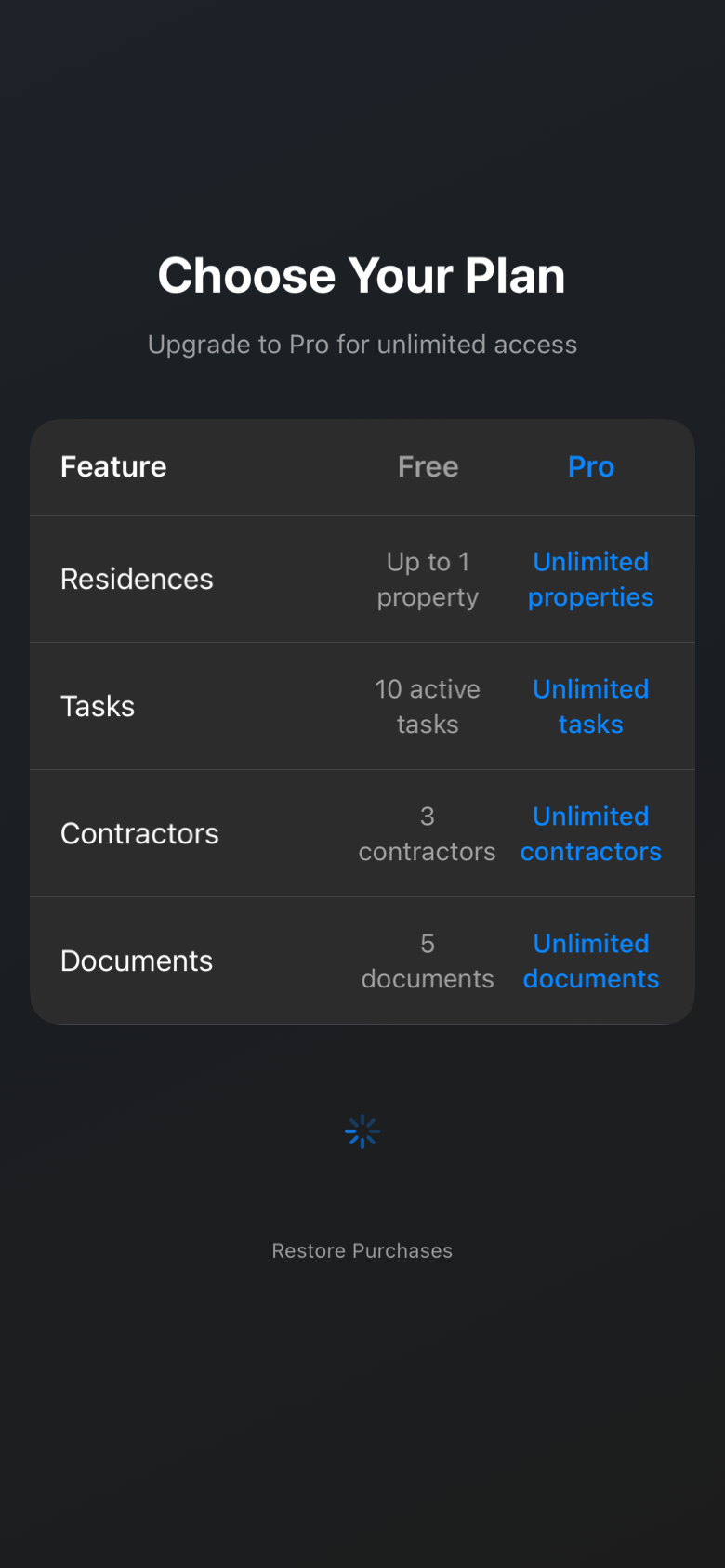Select Unlimited contractors under Pro
This screenshot has width=725, height=1568.
590,833
